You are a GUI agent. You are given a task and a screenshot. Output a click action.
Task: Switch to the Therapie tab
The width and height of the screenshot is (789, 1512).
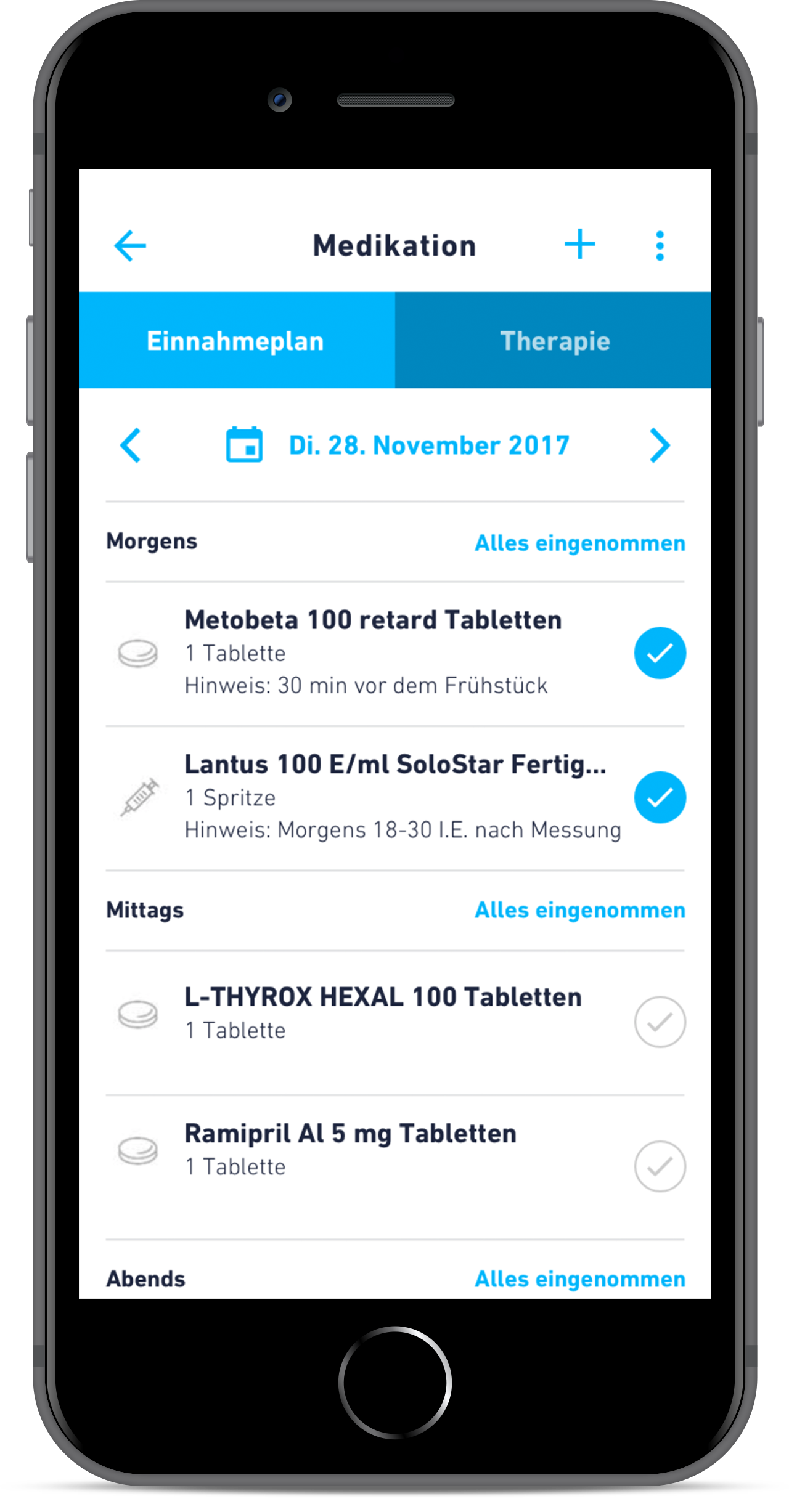(554, 340)
